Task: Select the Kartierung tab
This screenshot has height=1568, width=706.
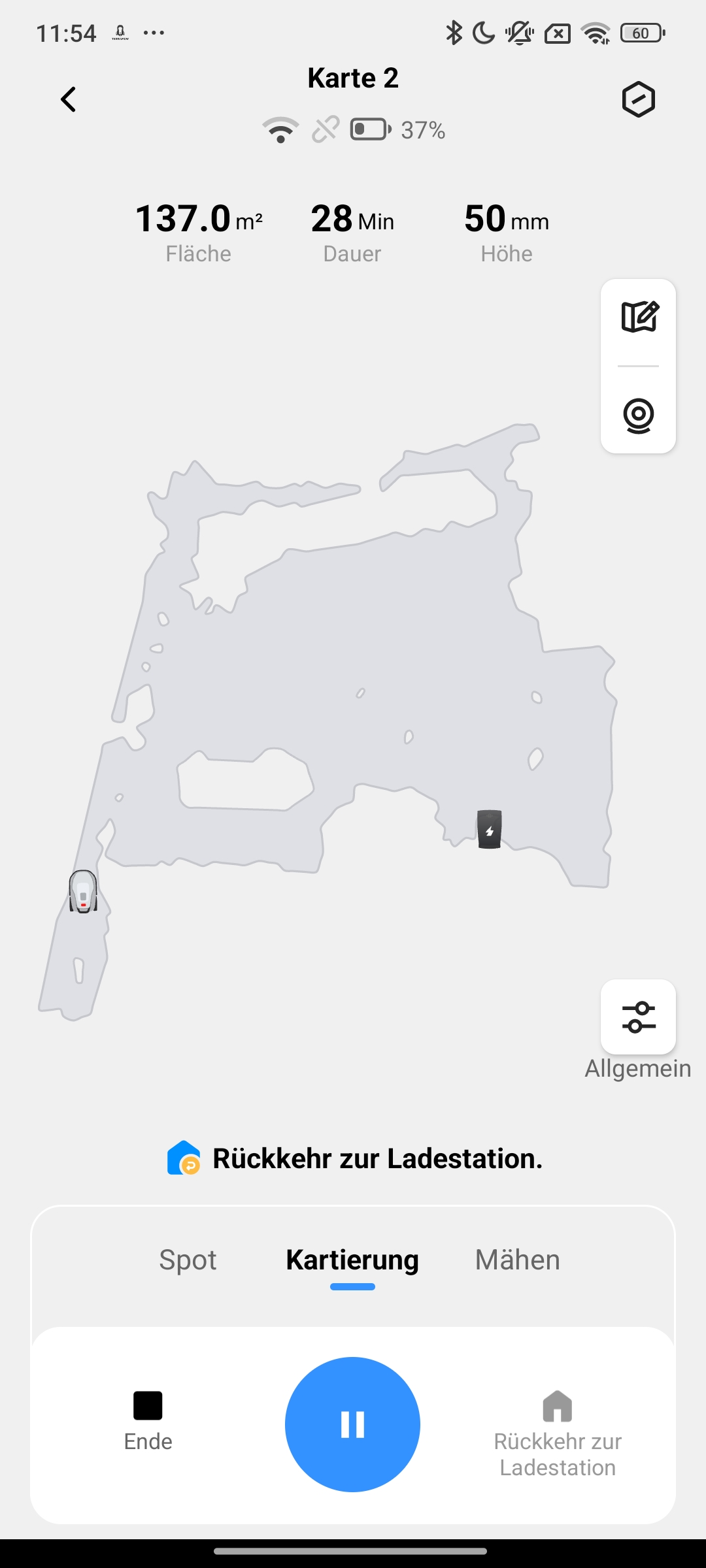Action: pos(352,1260)
